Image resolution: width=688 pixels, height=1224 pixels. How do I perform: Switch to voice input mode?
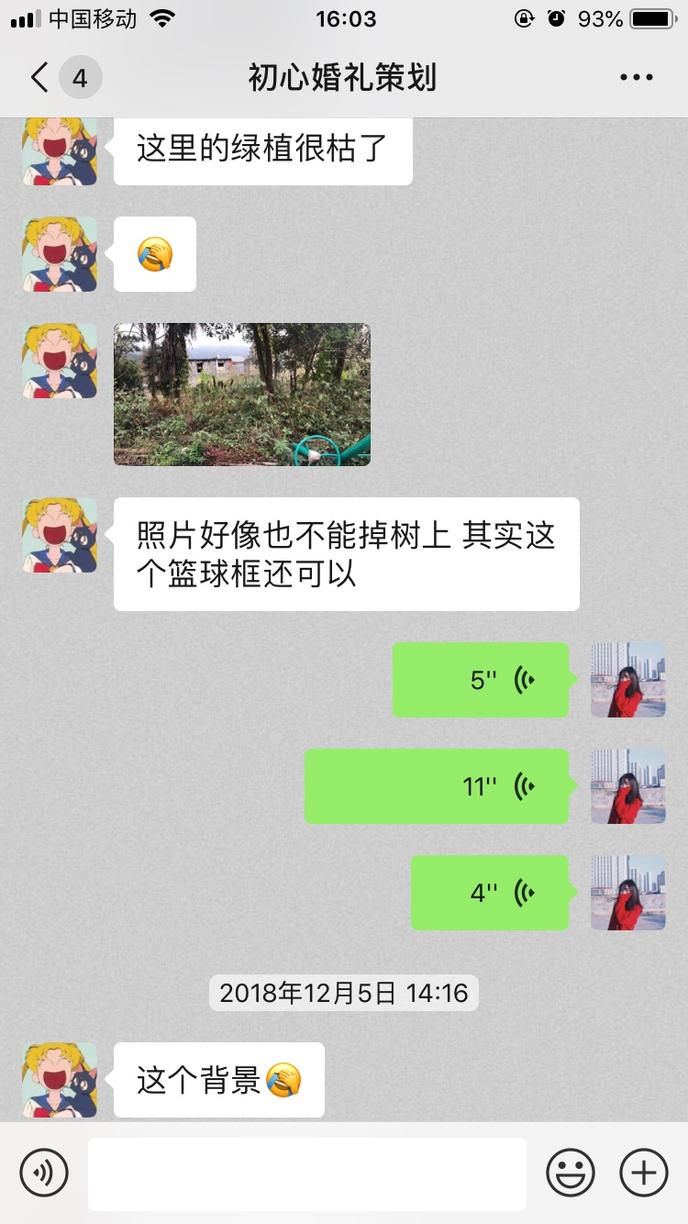tap(44, 1172)
